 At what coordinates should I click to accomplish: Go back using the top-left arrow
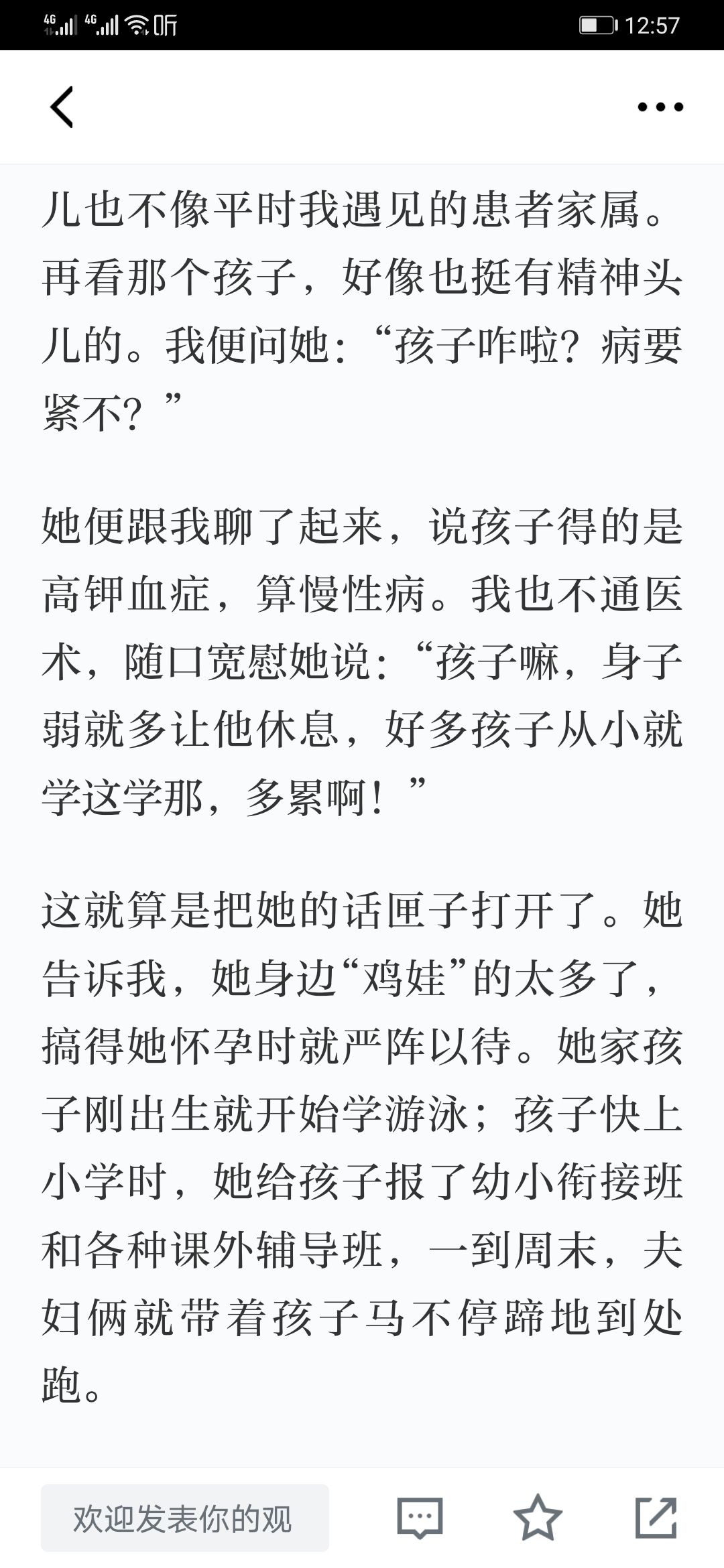(62, 107)
